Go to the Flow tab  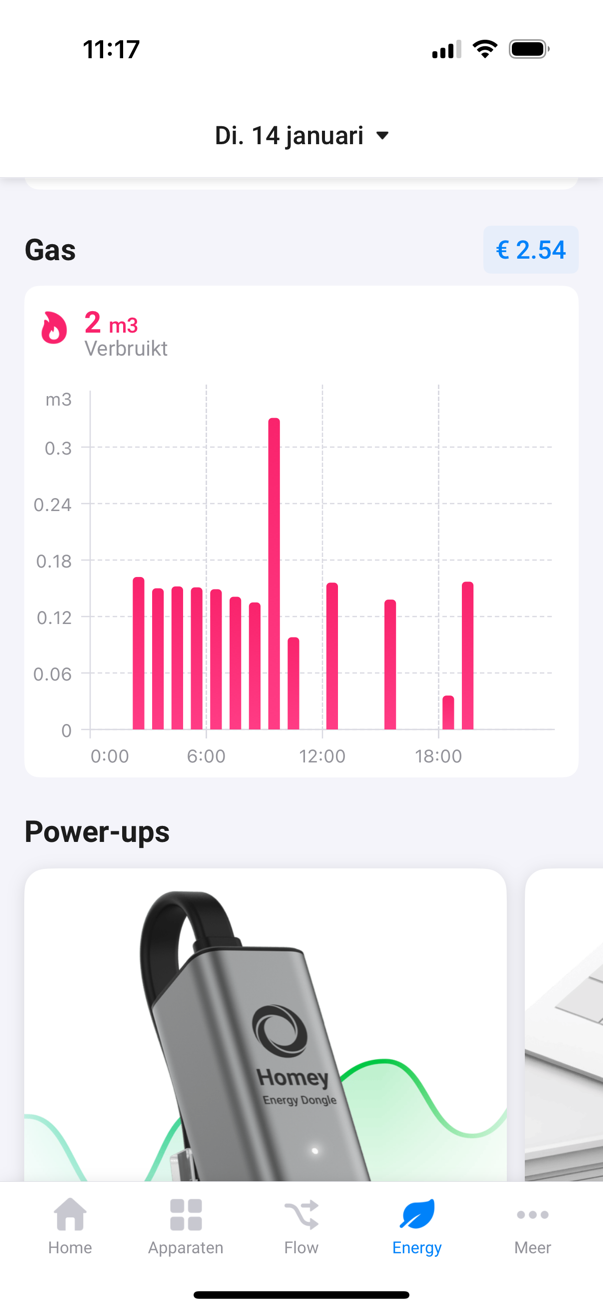pos(301,1227)
